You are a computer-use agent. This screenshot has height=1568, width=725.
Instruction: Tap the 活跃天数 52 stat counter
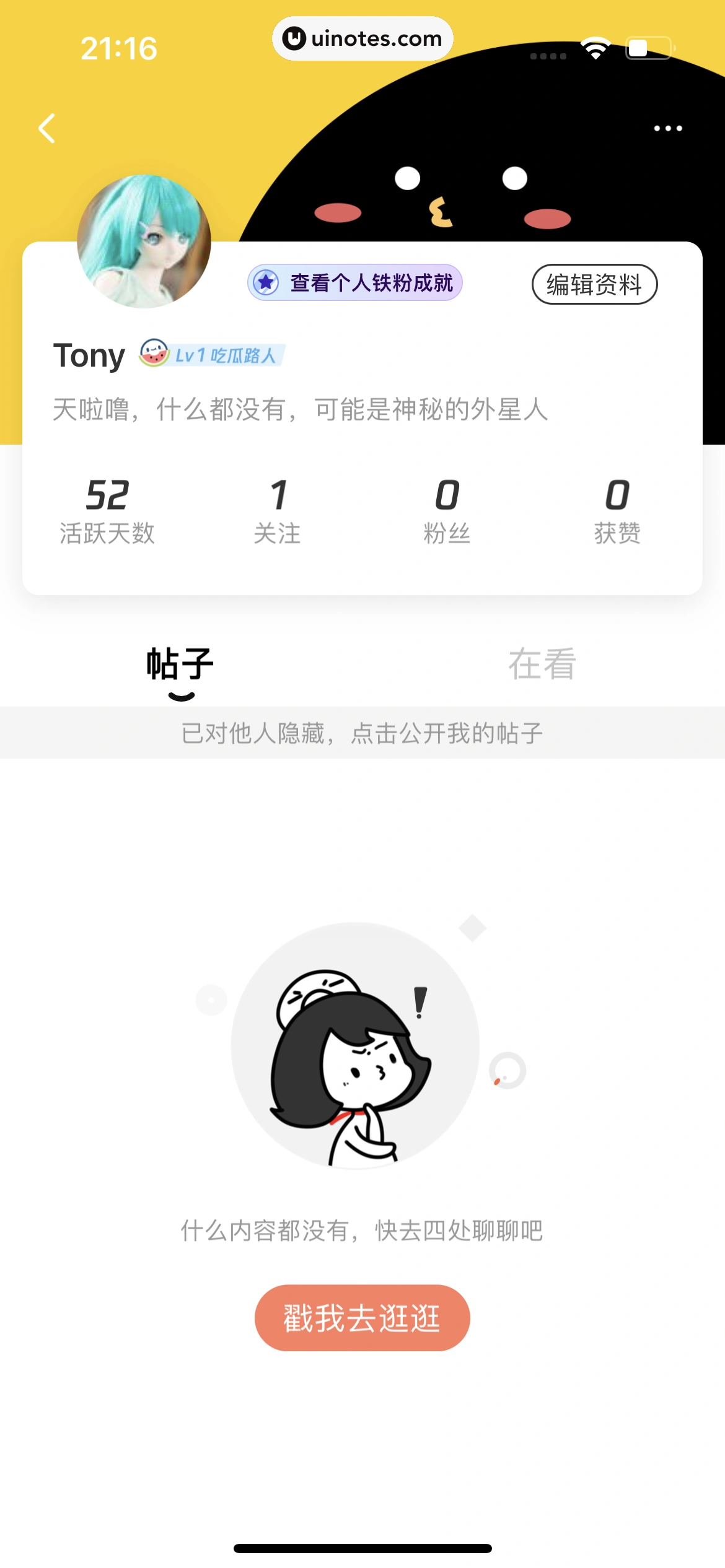108,509
